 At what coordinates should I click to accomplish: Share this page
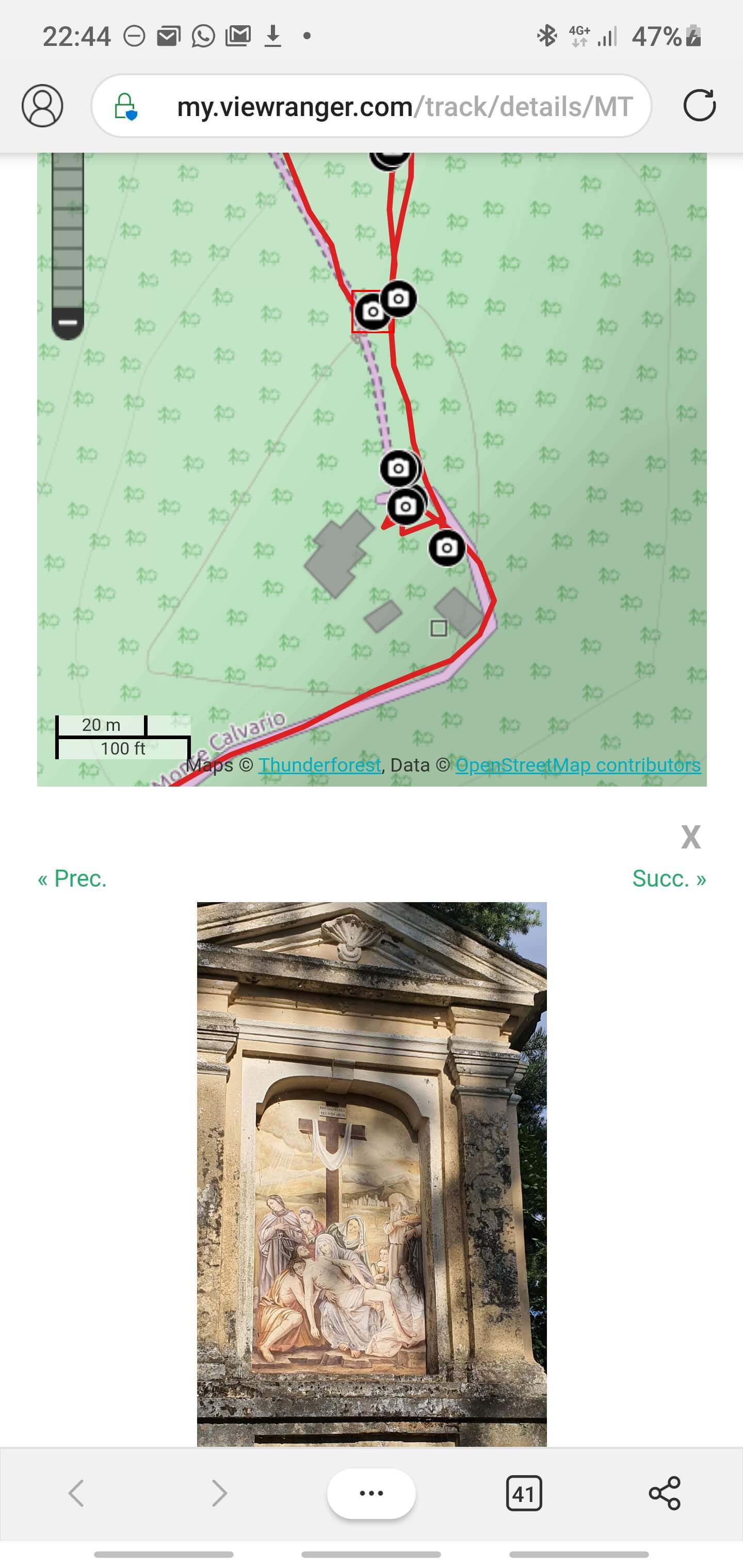tap(664, 1493)
